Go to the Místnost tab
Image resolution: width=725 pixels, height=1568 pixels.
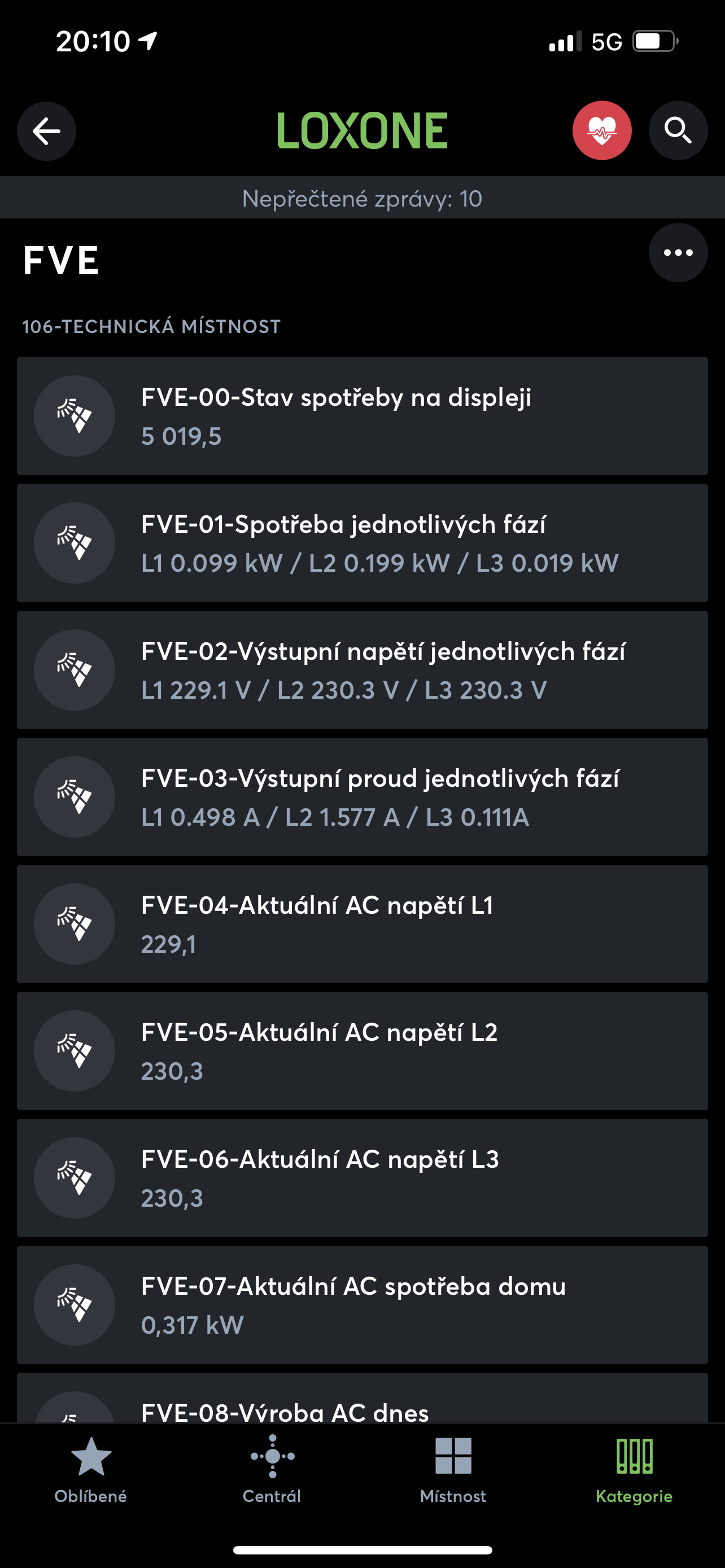[453, 1470]
